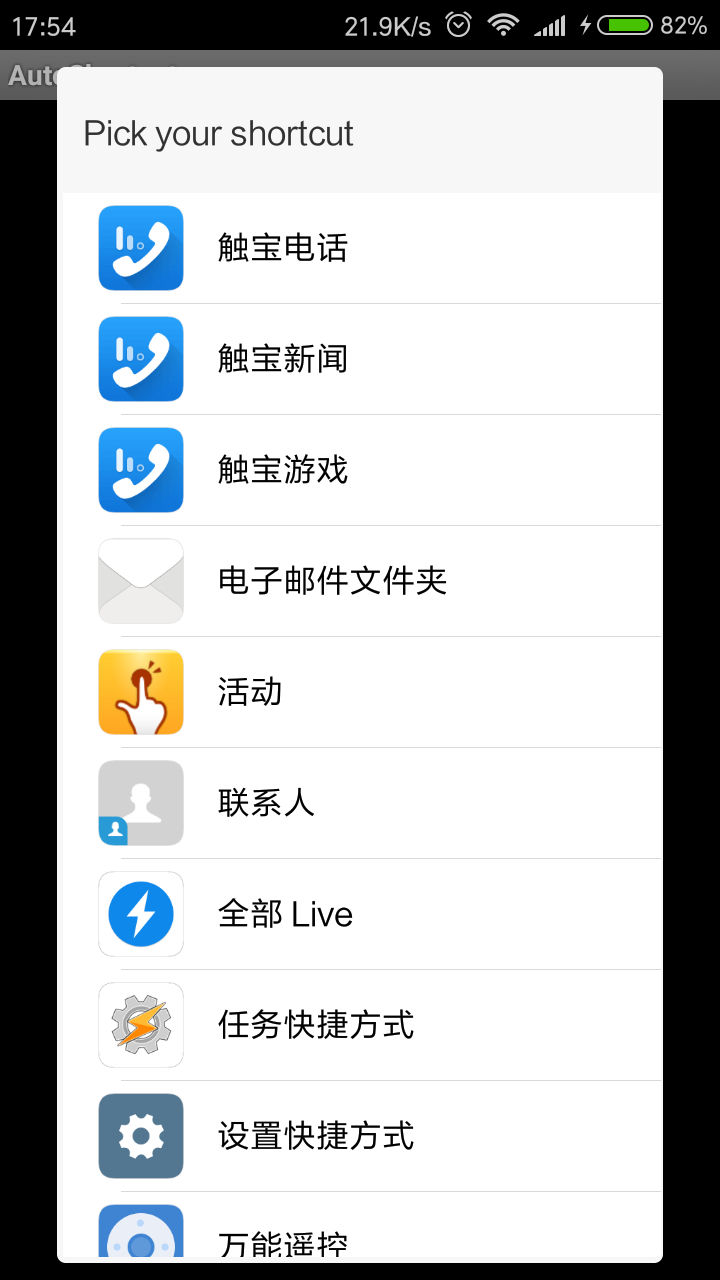Choose 设置快捷方式 from the list
Image resolution: width=720 pixels, height=1280 pixels.
point(316,1136)
